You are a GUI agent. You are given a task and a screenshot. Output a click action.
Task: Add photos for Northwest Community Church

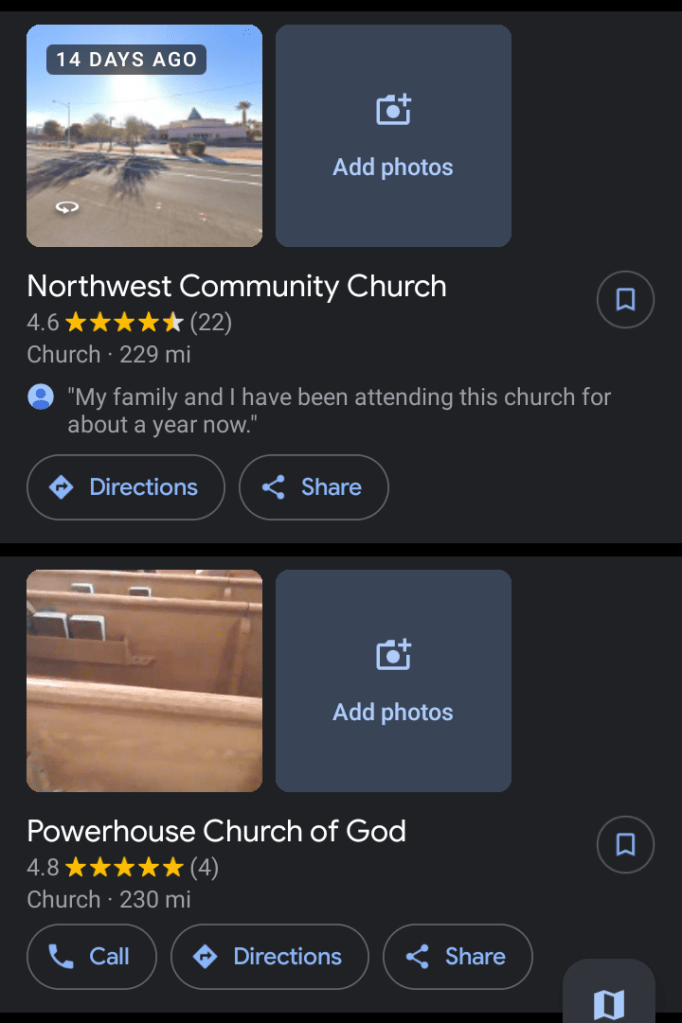point(393,136)
